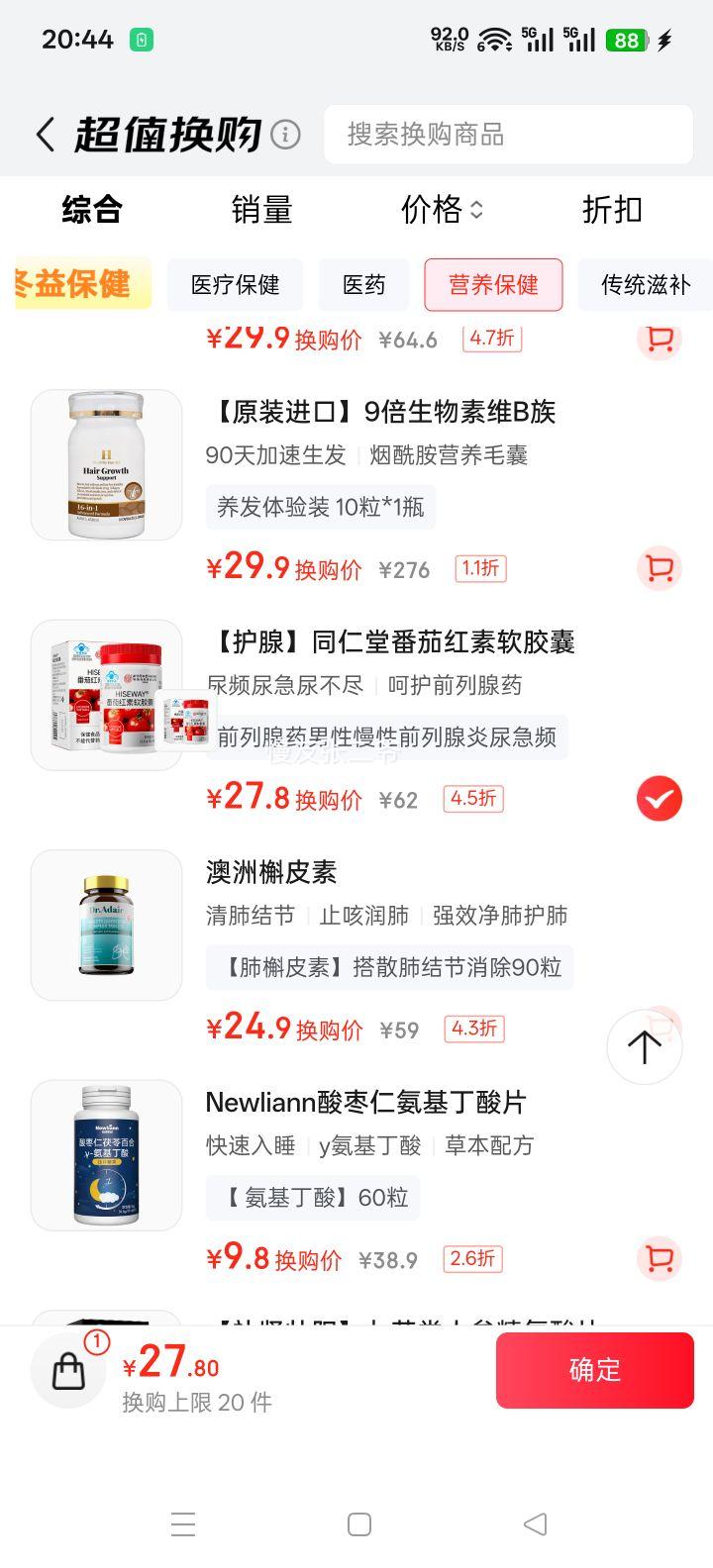Sort products by 销量
This screenshot has height=1568, width=713.
(x=261, y=210)
